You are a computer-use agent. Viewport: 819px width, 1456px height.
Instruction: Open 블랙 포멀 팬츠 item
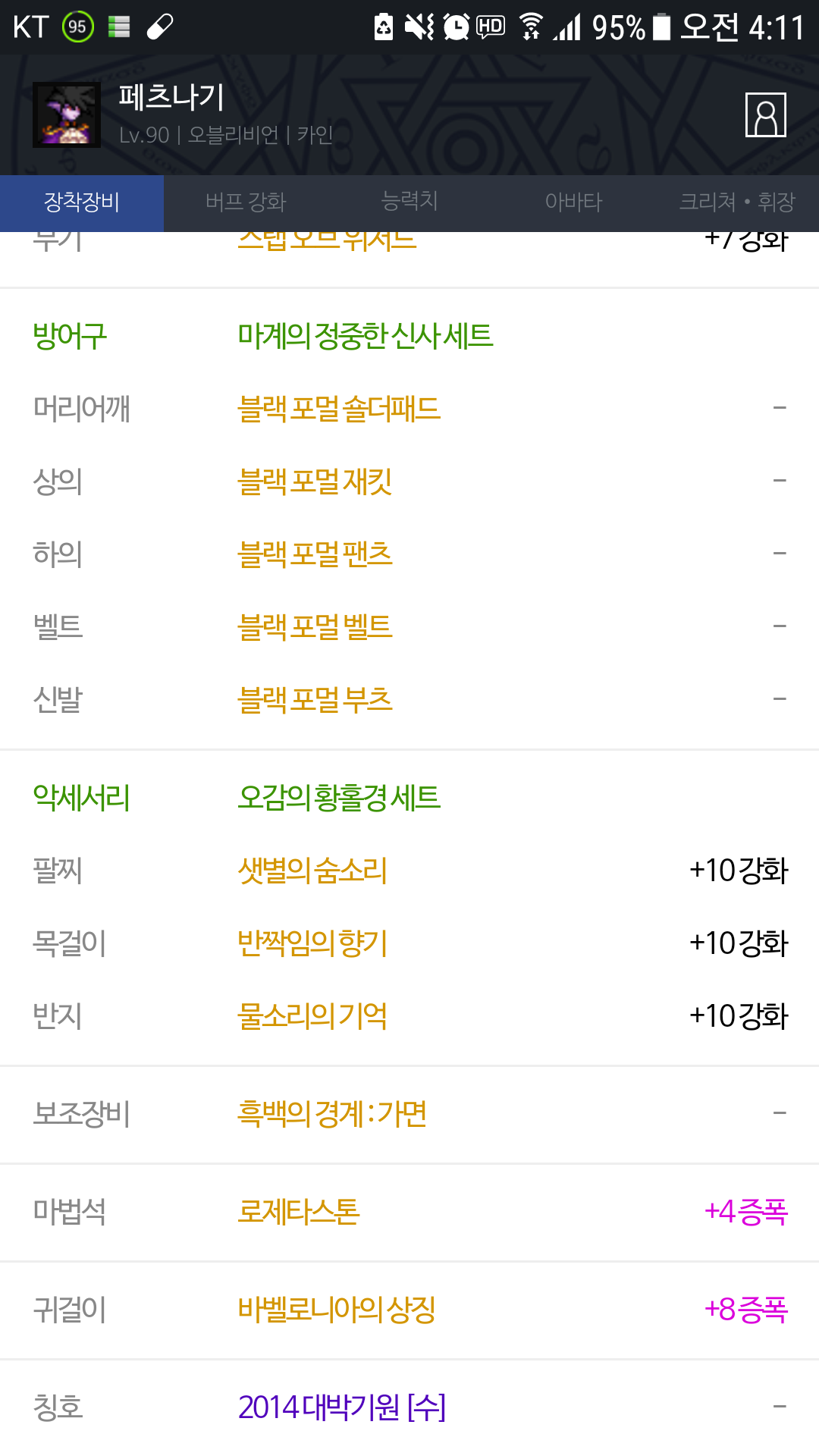point(315,554)
